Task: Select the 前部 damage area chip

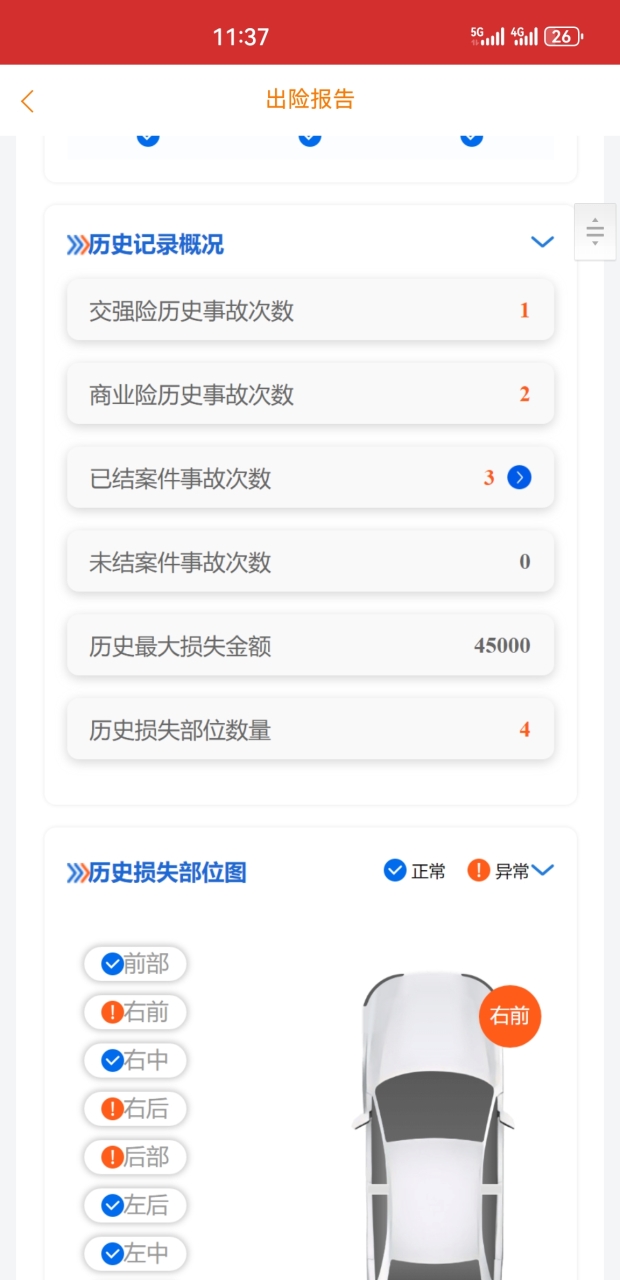Action: click(x=135, y=964)
